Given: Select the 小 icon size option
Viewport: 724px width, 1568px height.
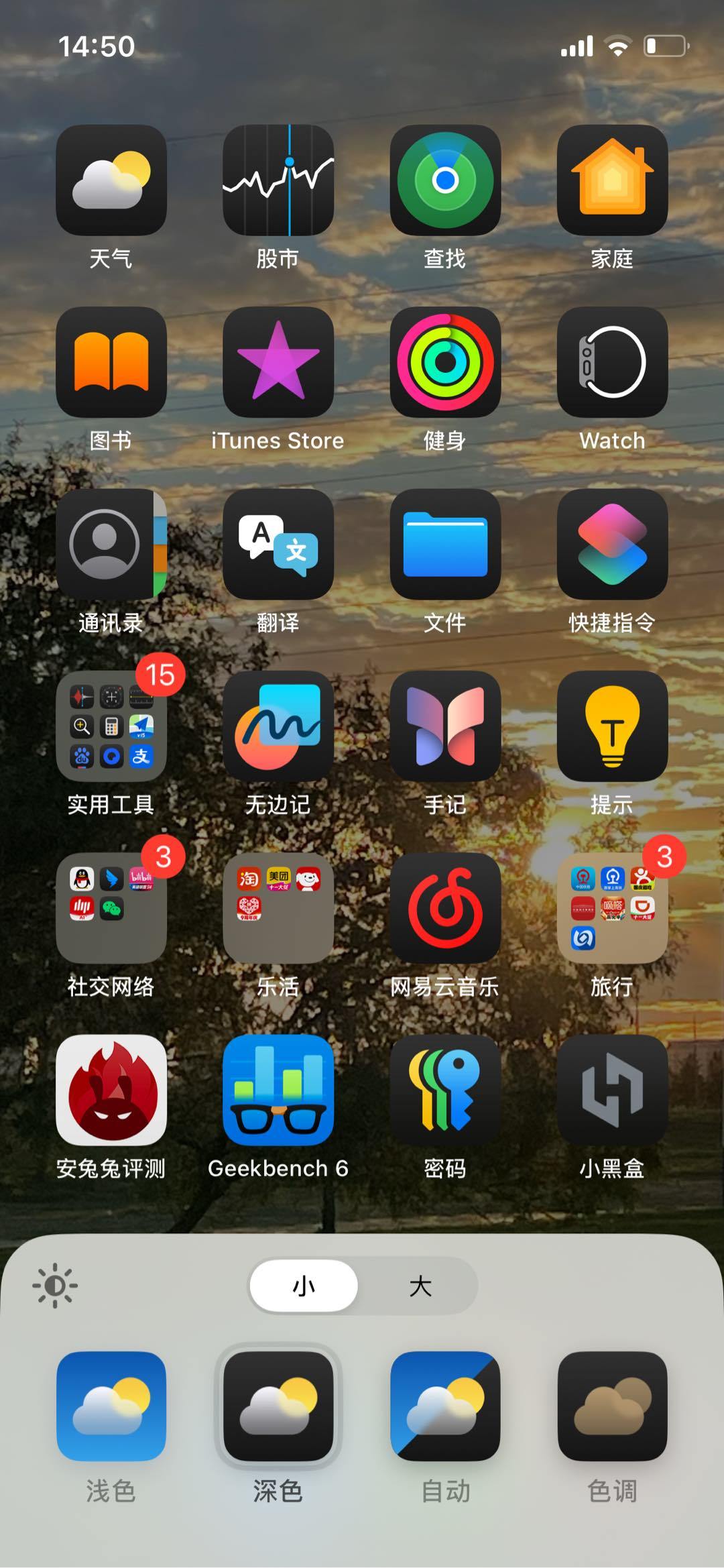Looking at the screenshot, I should click(x=304, y=1285).
